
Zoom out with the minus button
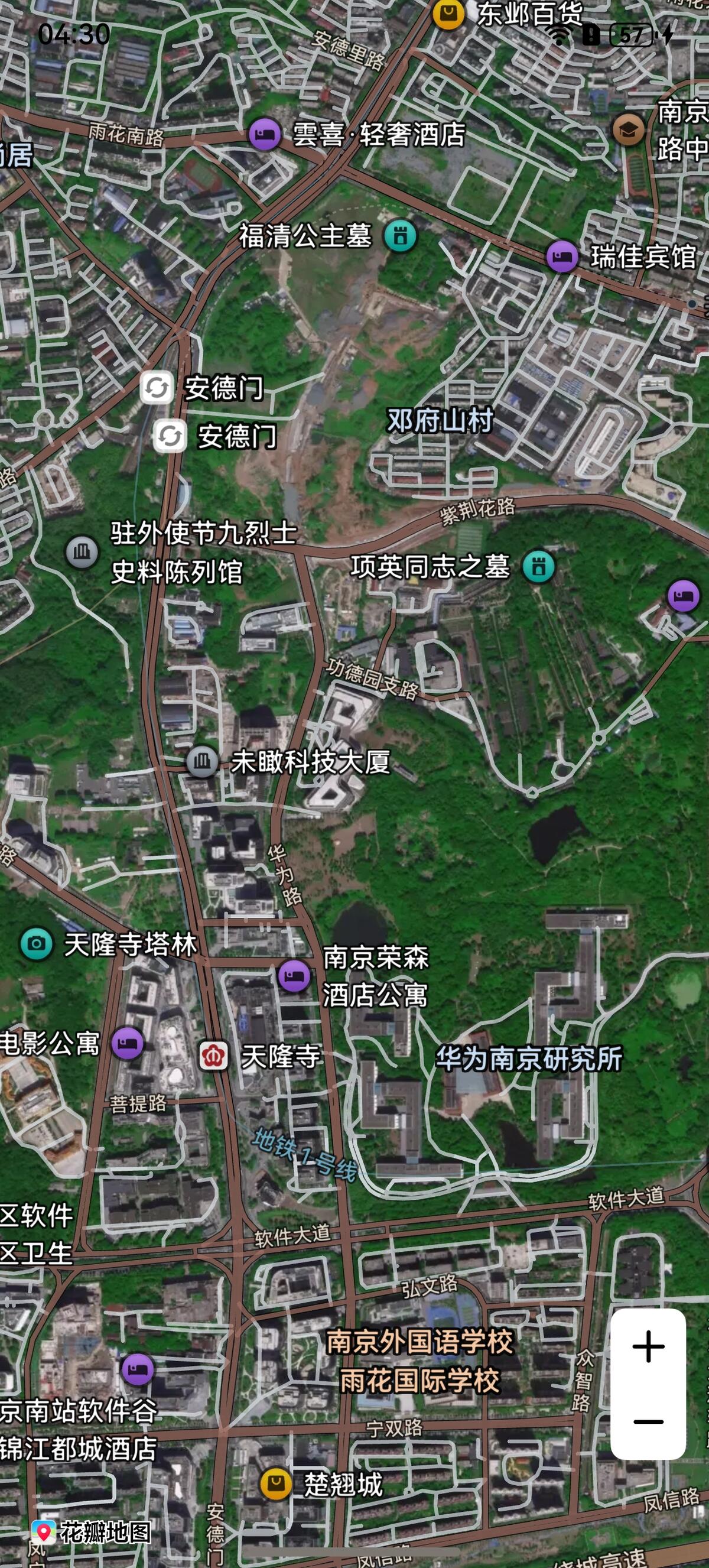tap(648, 1422)
